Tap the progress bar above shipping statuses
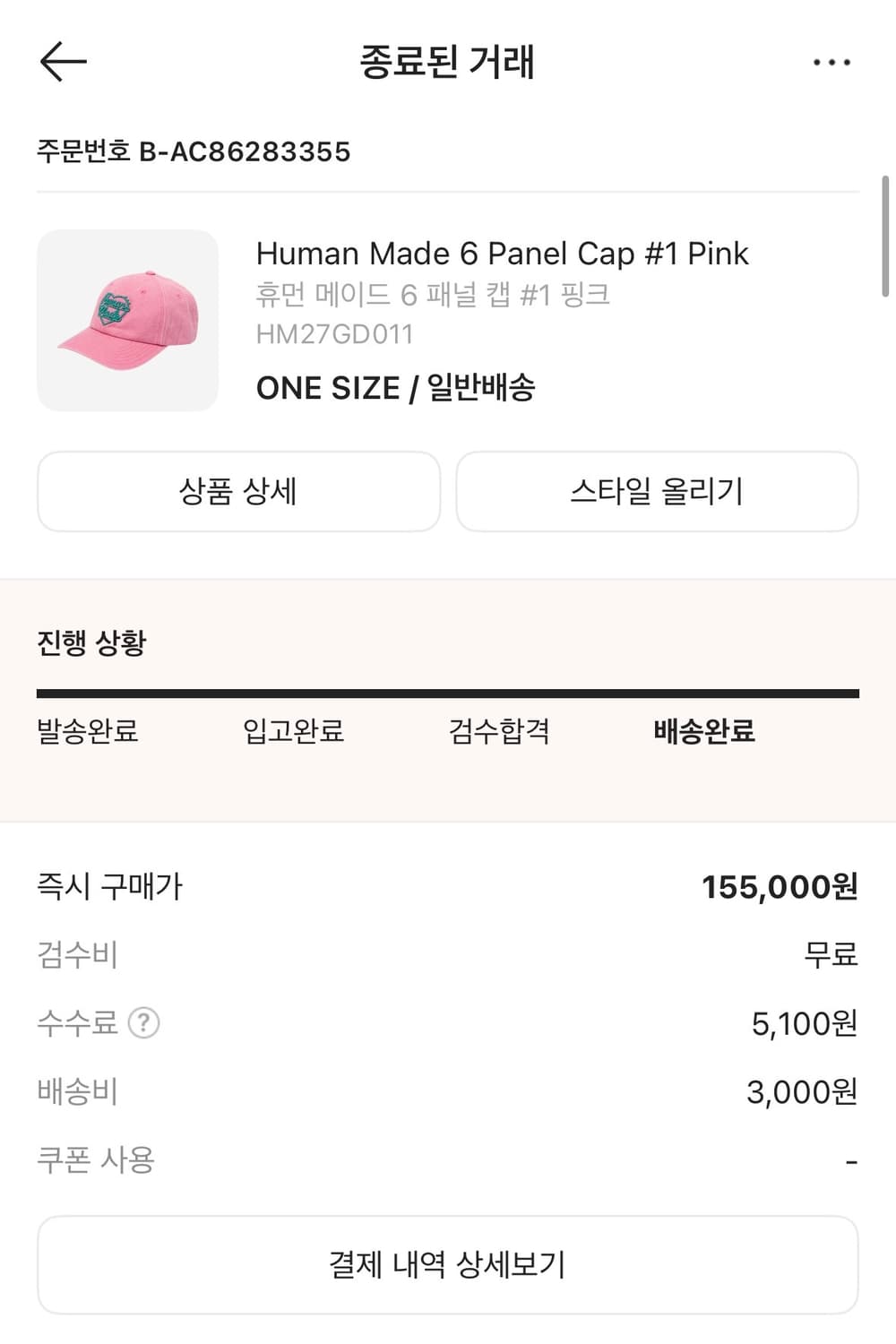 click(x=448, y=689)
